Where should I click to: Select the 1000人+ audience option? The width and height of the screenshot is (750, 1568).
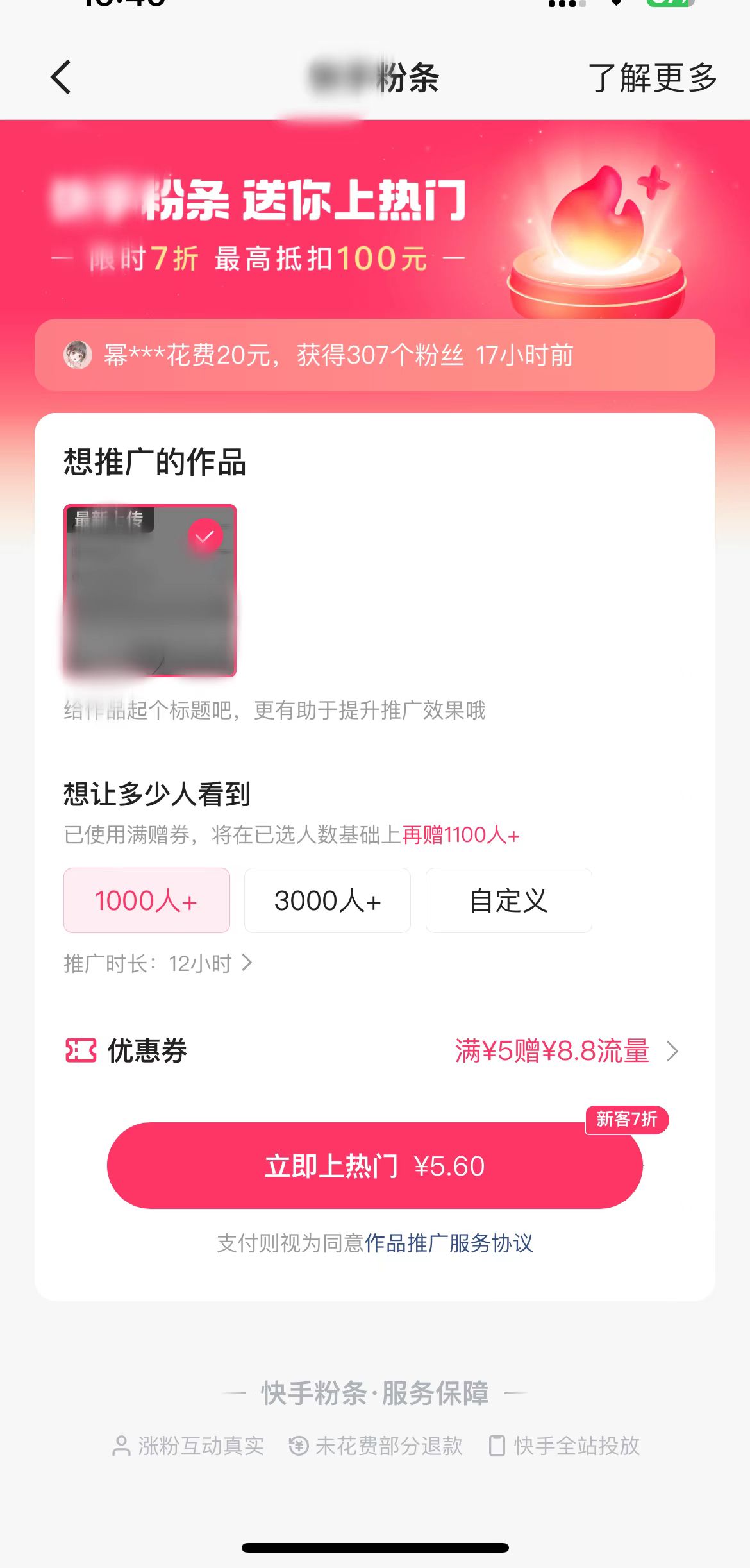[x=146, y=900]
